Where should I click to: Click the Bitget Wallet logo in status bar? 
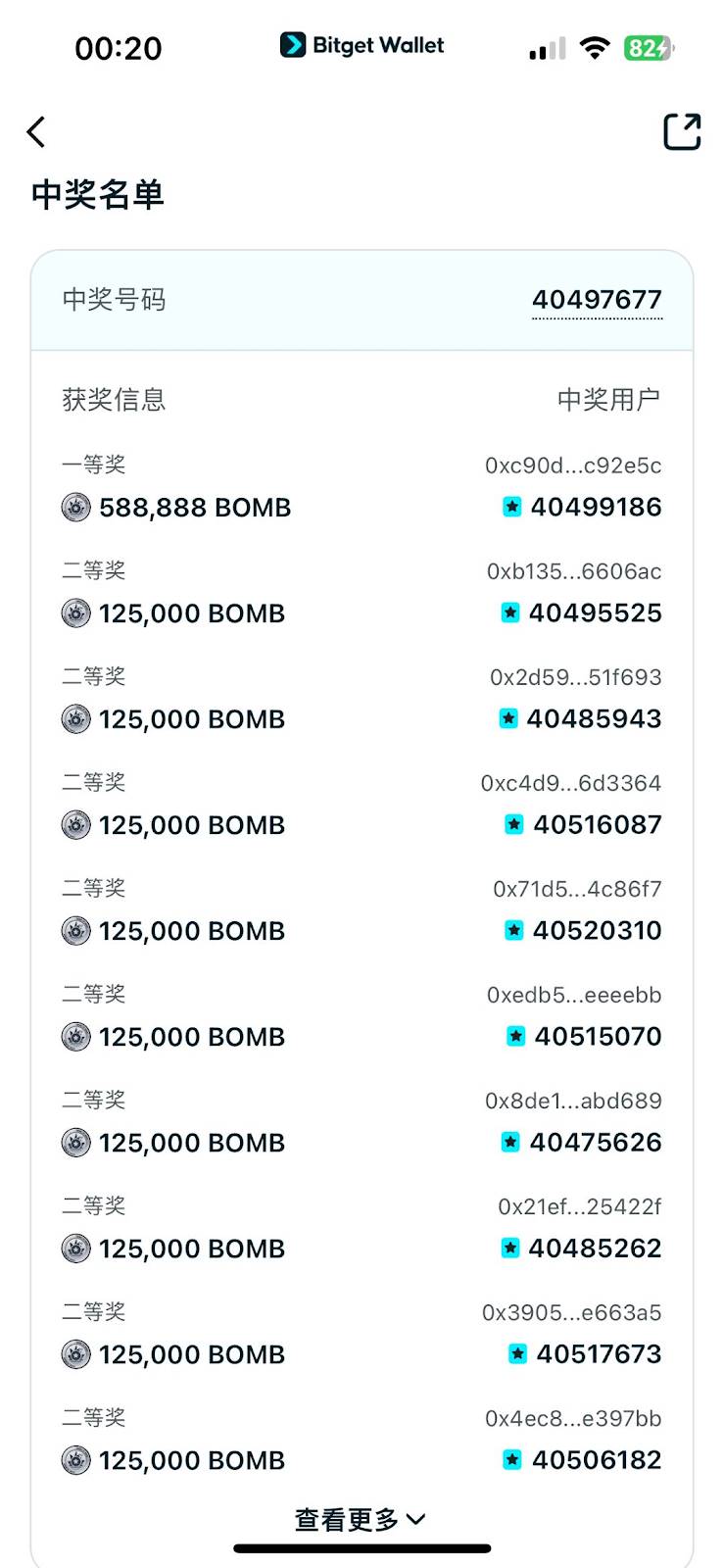[x=362, y=44]
